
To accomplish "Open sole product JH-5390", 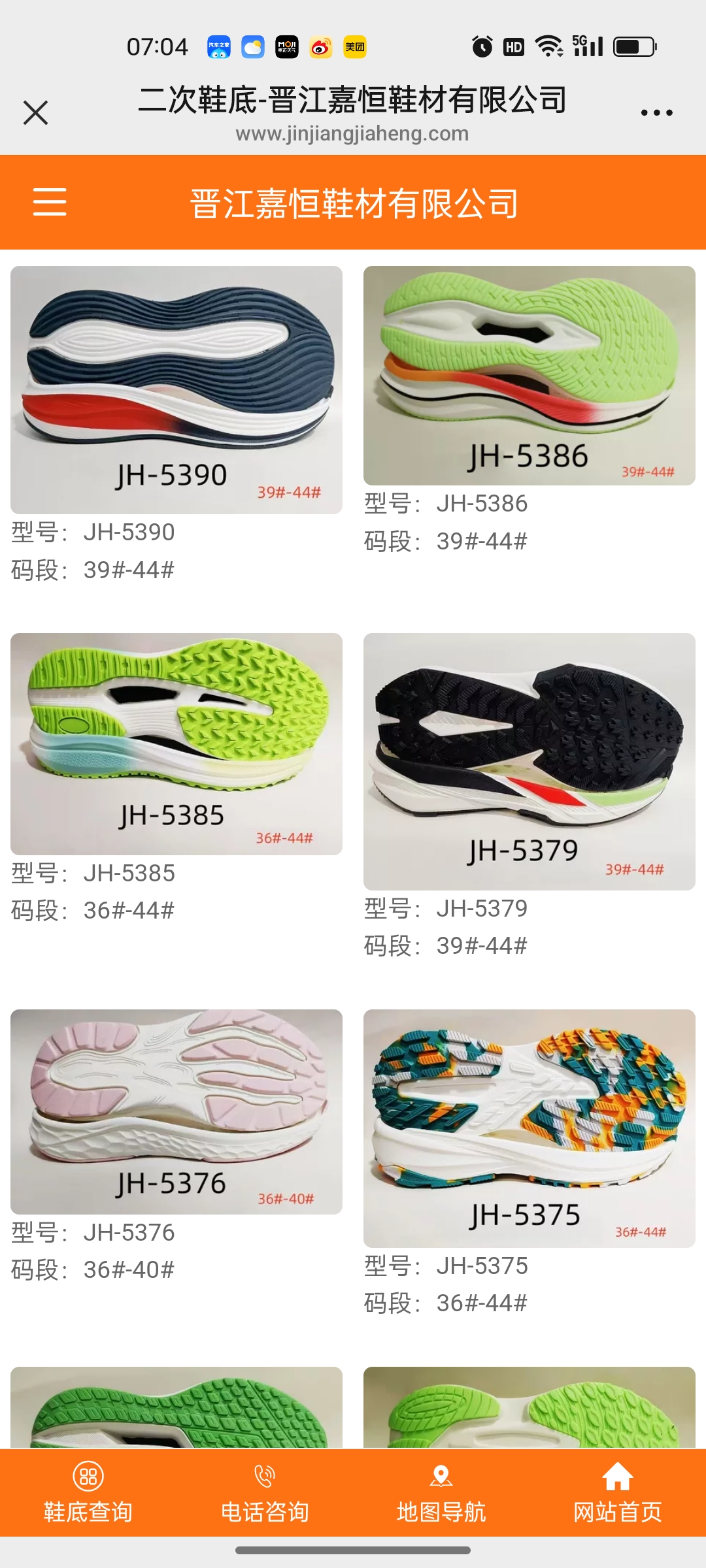I will (176, 389).
